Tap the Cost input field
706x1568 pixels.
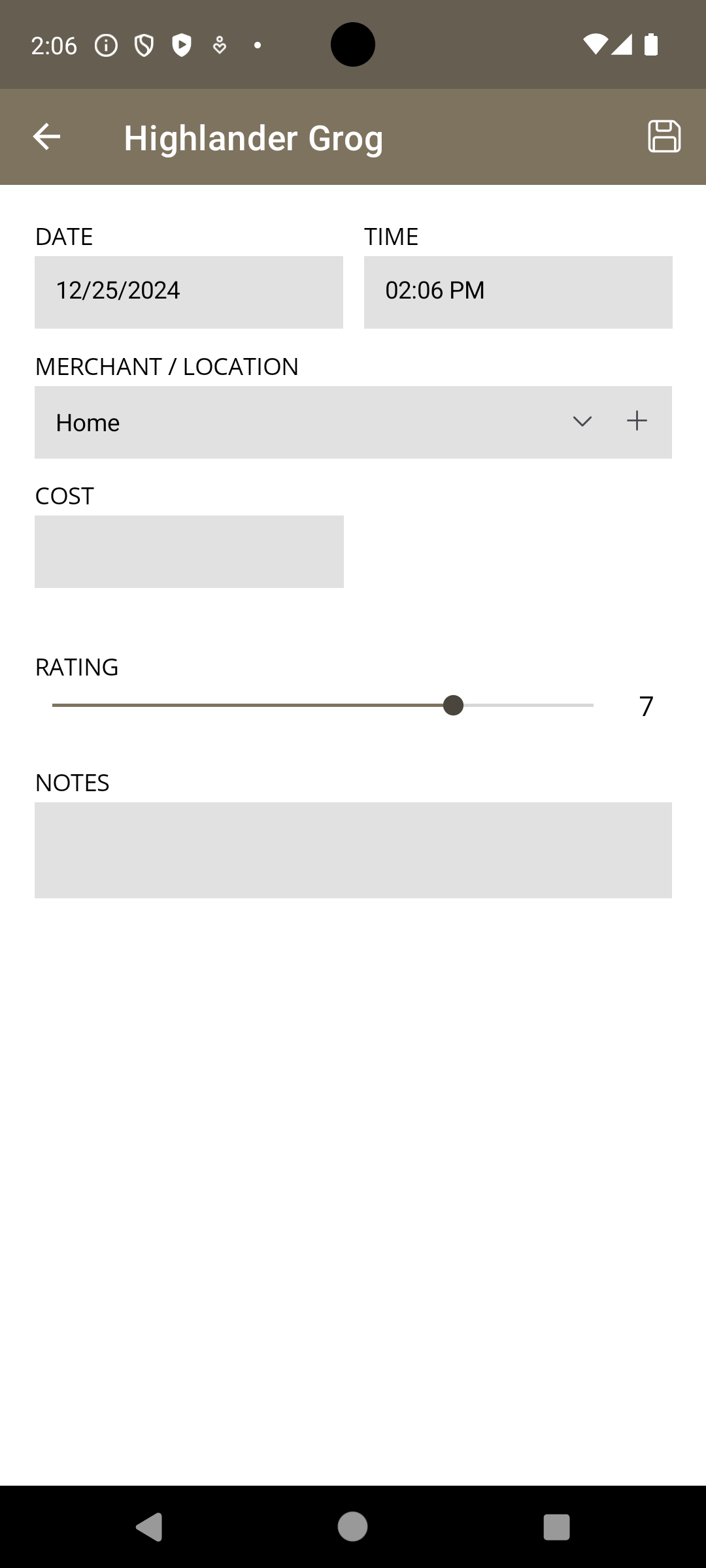(189, 551)
